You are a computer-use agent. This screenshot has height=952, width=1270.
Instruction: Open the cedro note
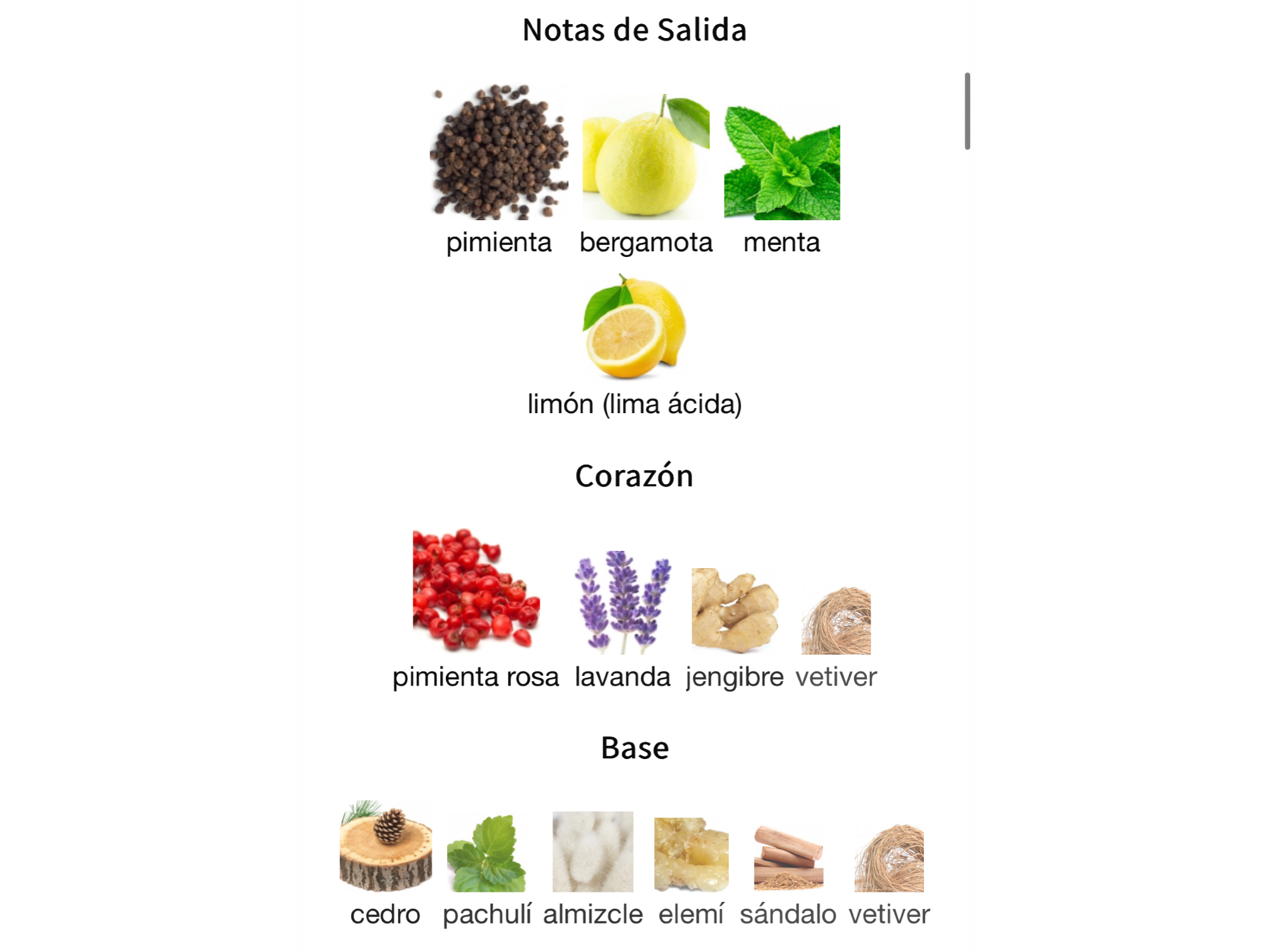385,847
